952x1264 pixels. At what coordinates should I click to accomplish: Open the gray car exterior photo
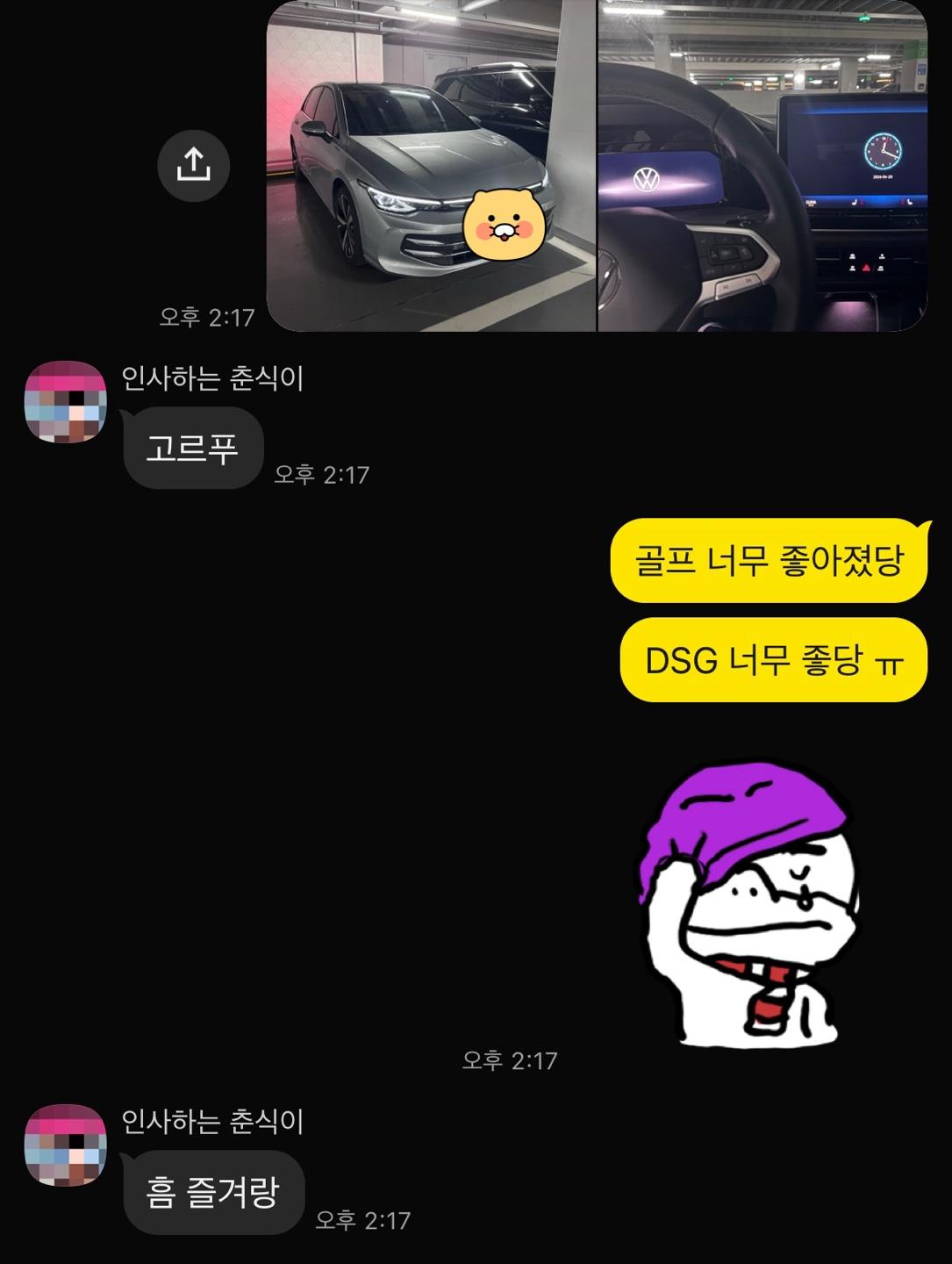coord(431,167)
